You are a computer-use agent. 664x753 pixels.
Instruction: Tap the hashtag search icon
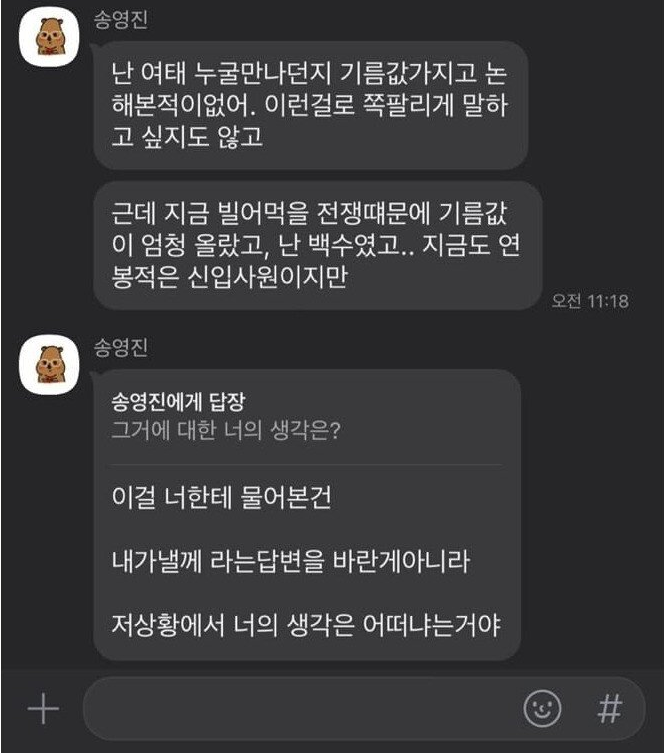(608, 709)
